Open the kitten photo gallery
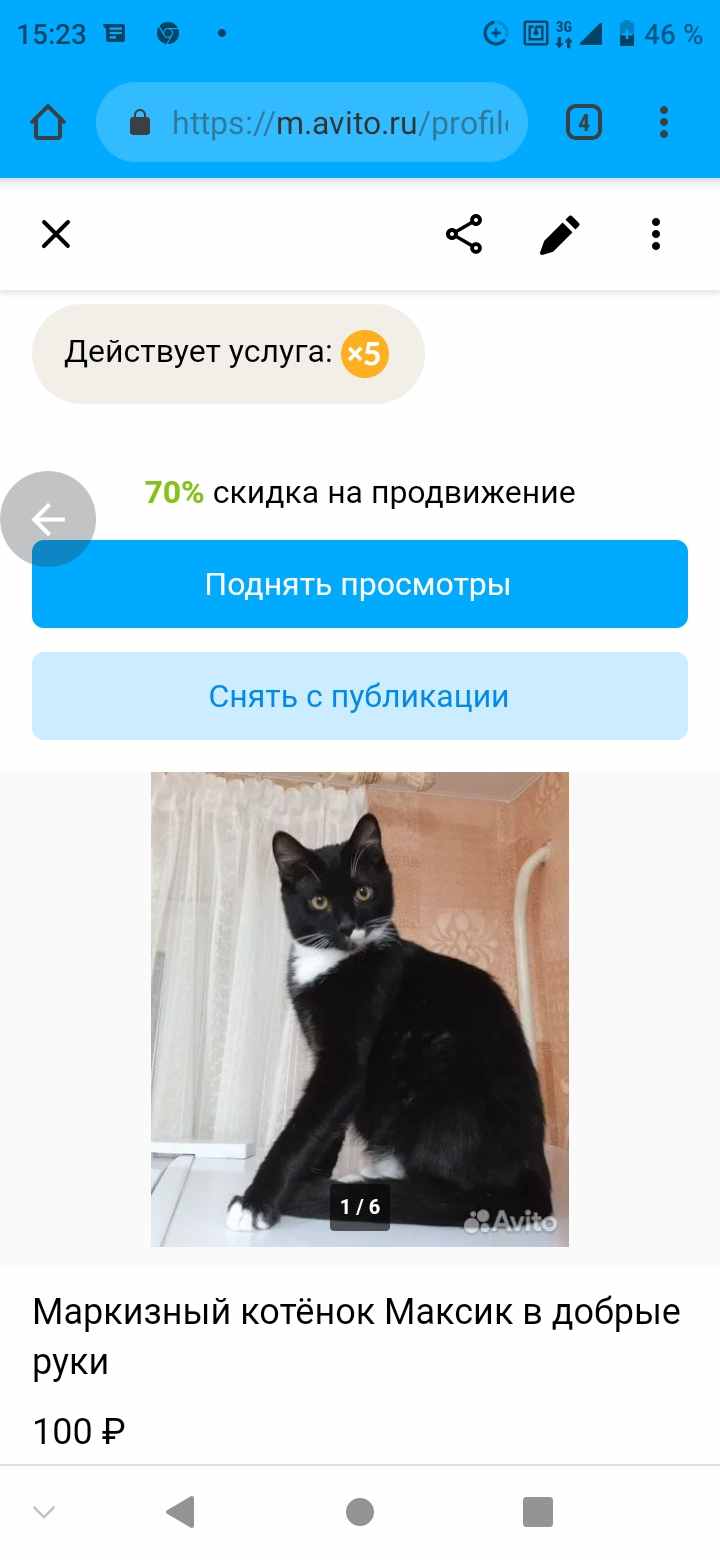The height and width of the screenshot is (1560, 720). [360, 1008]
